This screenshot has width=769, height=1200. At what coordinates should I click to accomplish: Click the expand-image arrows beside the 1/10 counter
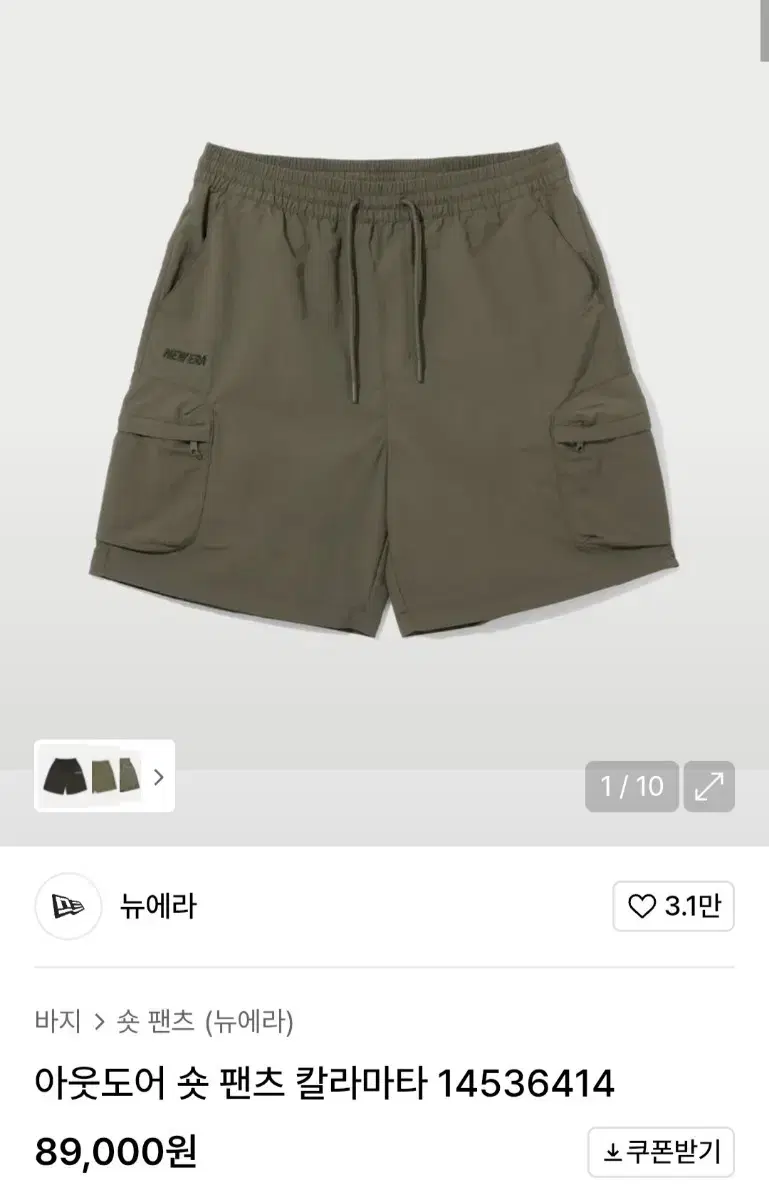pos(712,787)
